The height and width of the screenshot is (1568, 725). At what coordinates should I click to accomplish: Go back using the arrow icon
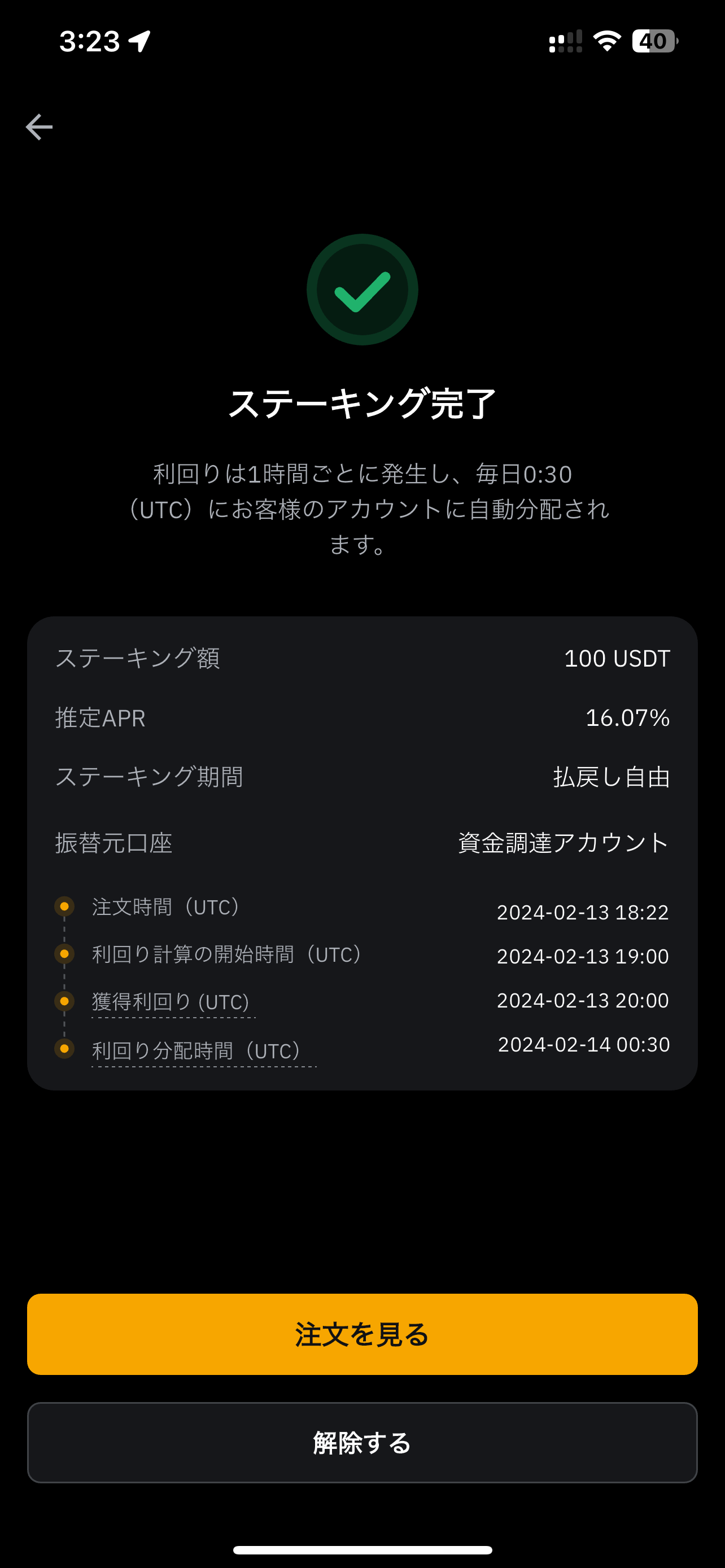pos(39,127)
